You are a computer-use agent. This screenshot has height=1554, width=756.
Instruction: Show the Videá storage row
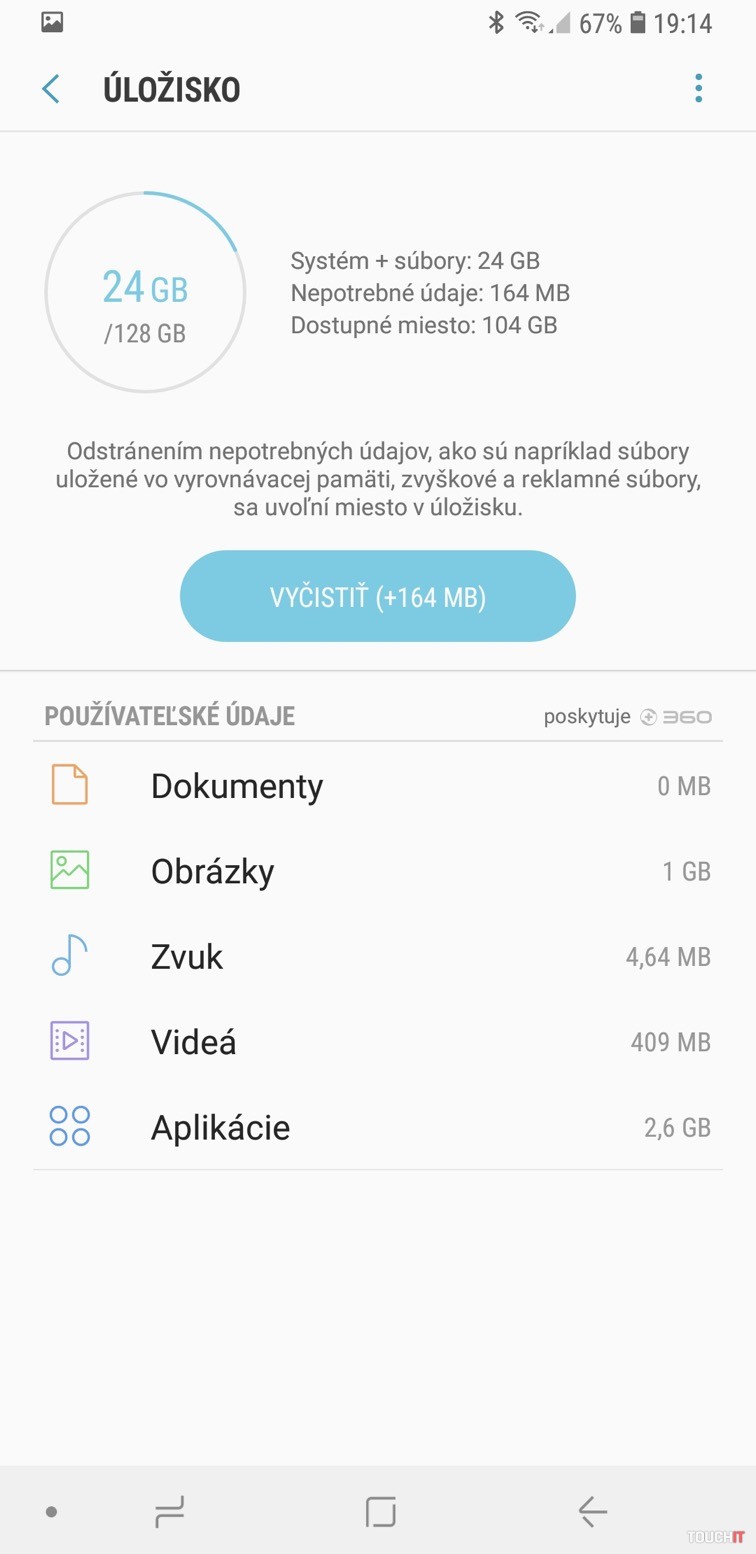tap(378, 1042)
